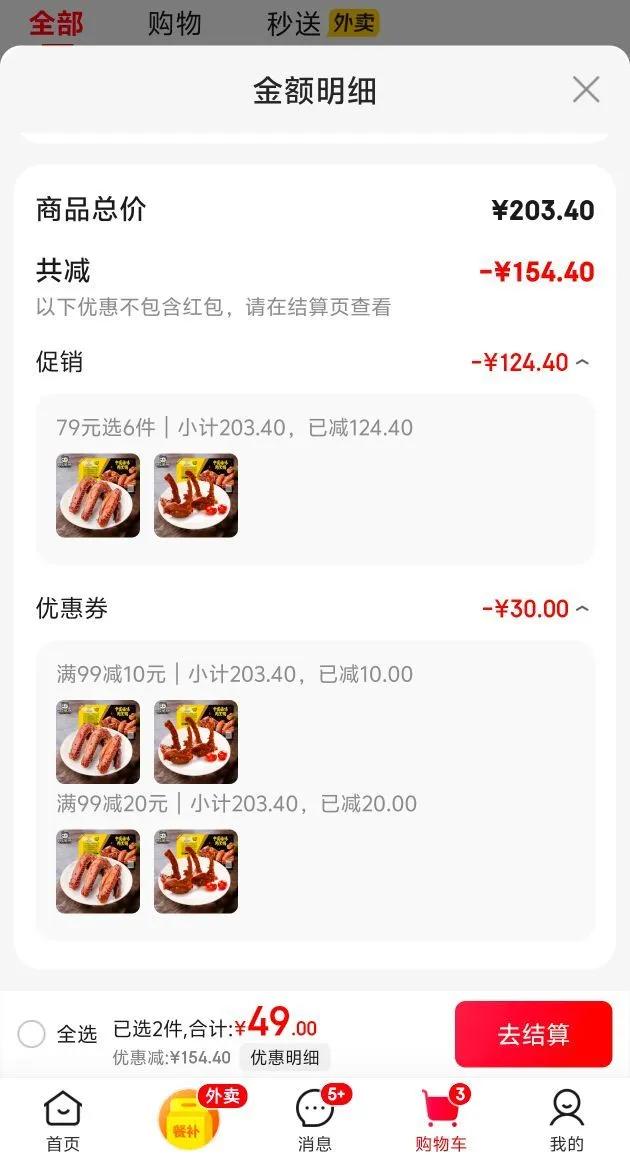Image resolution: width=630 pixels, height=1172 pixels.
Task: Switch to the 全部 top tab
Action: tap(56, 23)
